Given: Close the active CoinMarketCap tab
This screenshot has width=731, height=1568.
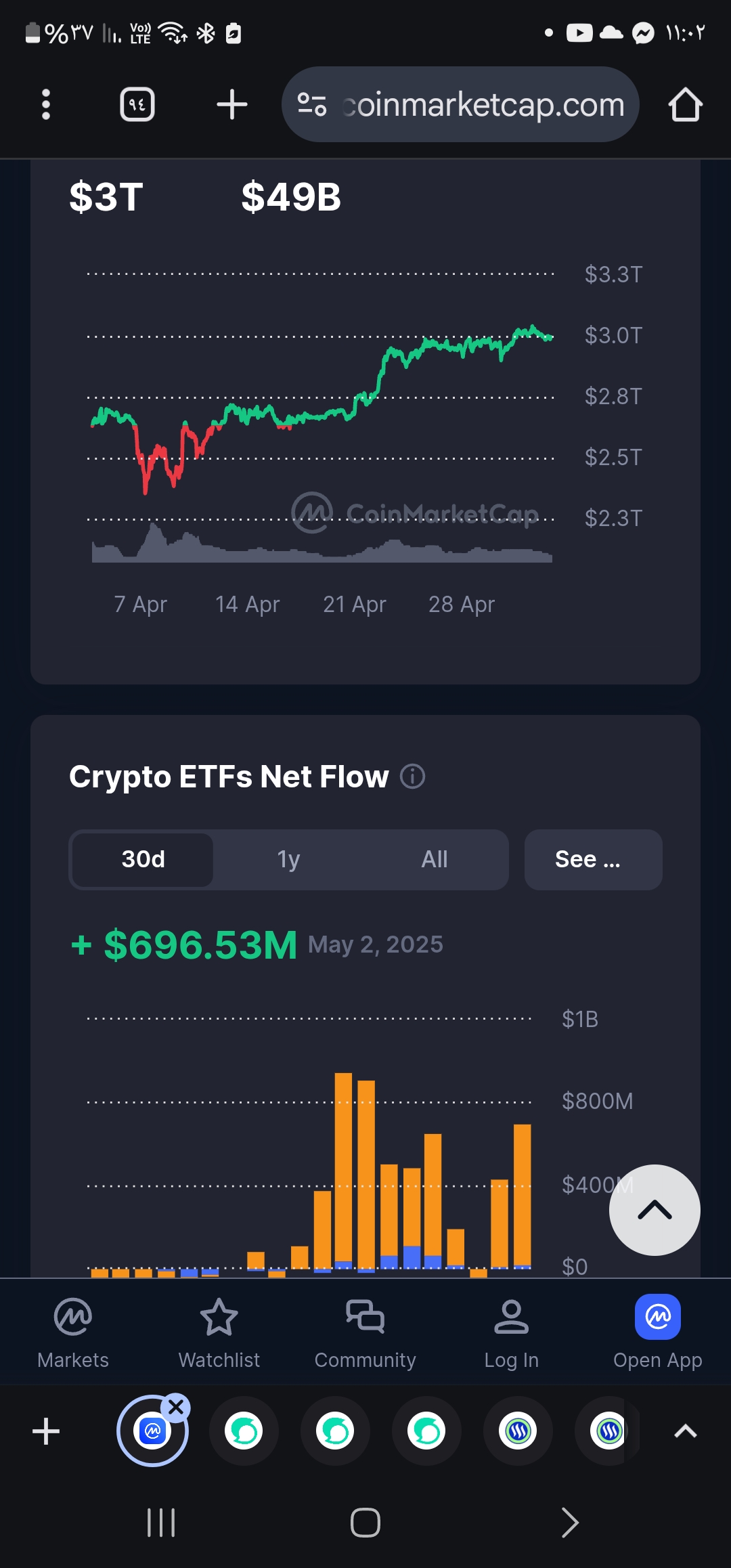Looking at the screenshot, I should (x=177, y=1408).
